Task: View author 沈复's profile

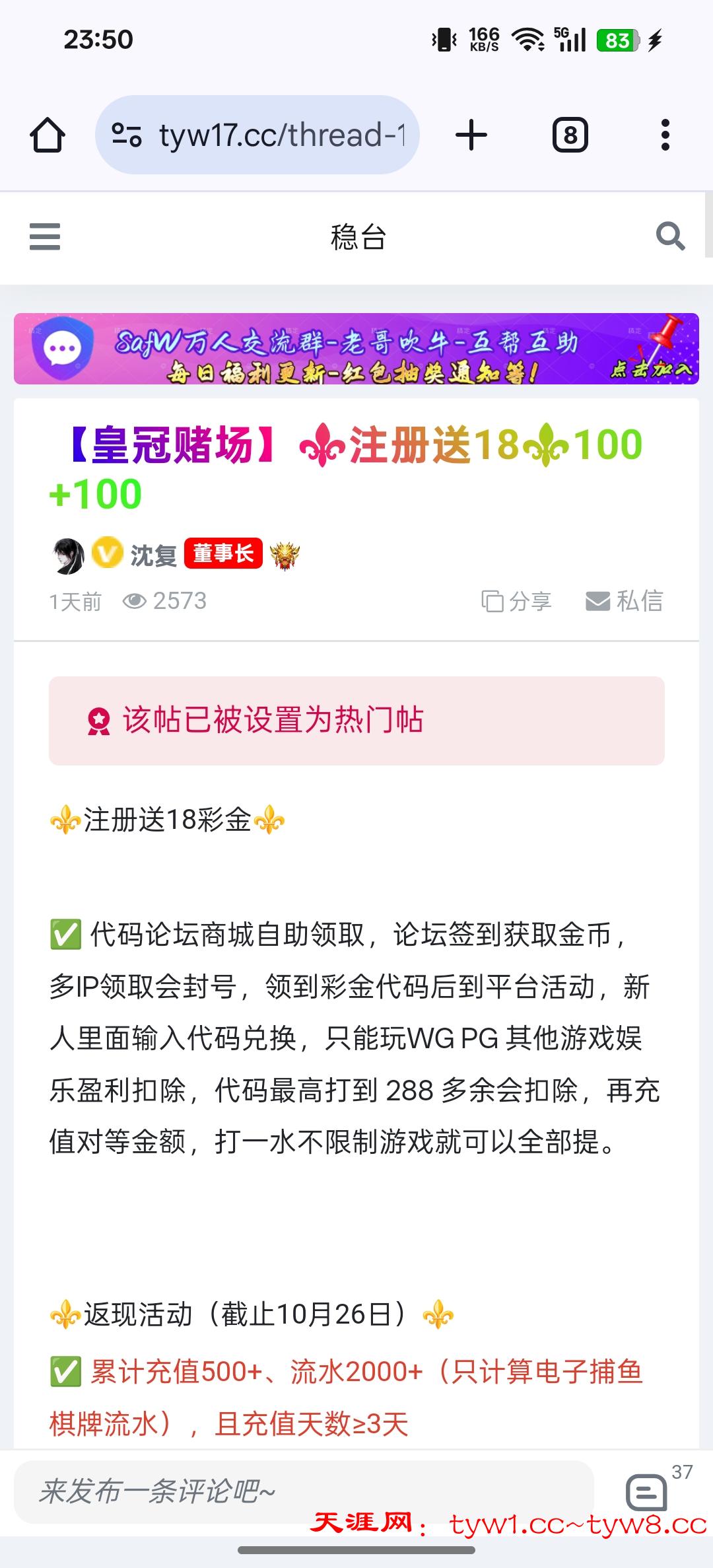Action: click(x=153, y=555)
